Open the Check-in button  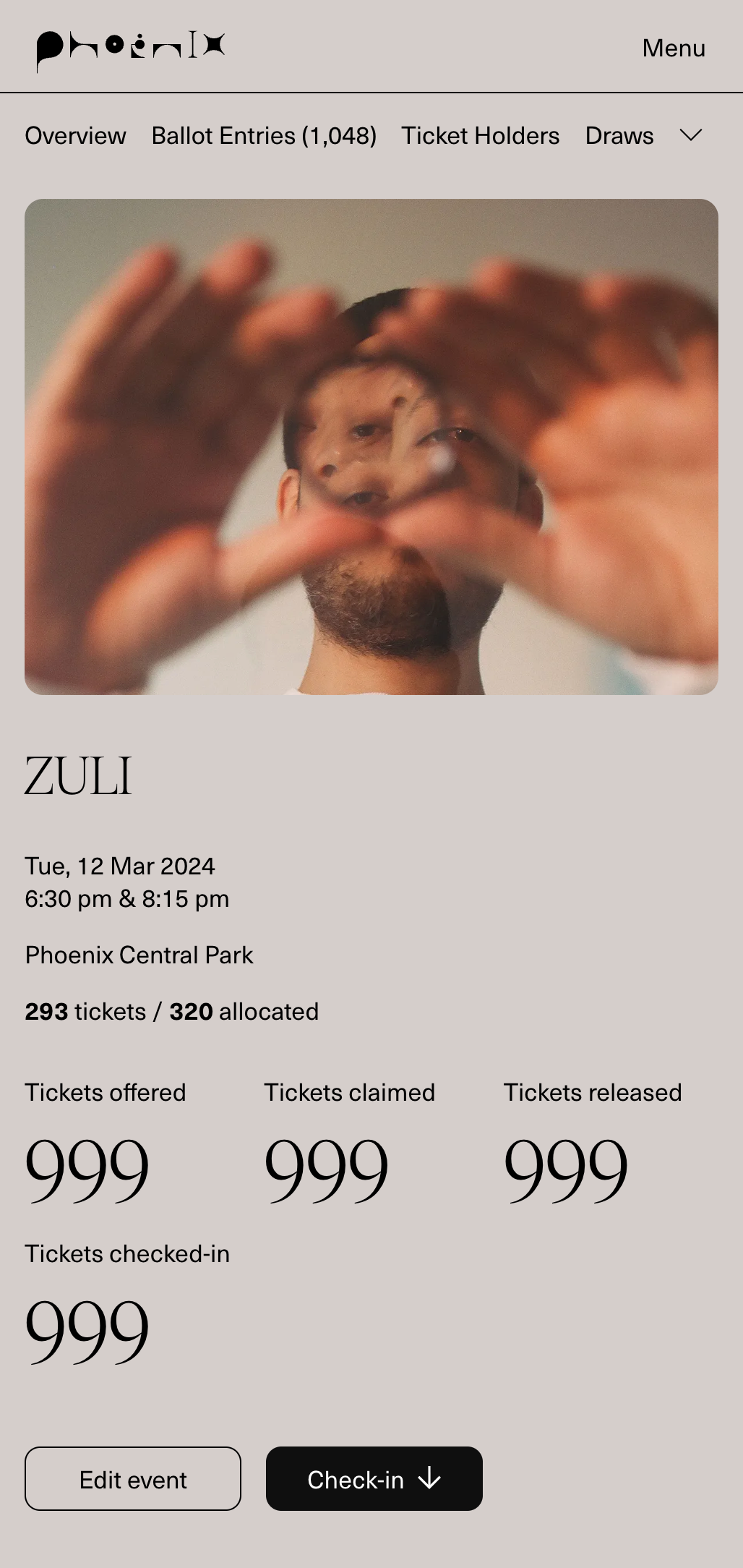click(x=374, y=1479)
